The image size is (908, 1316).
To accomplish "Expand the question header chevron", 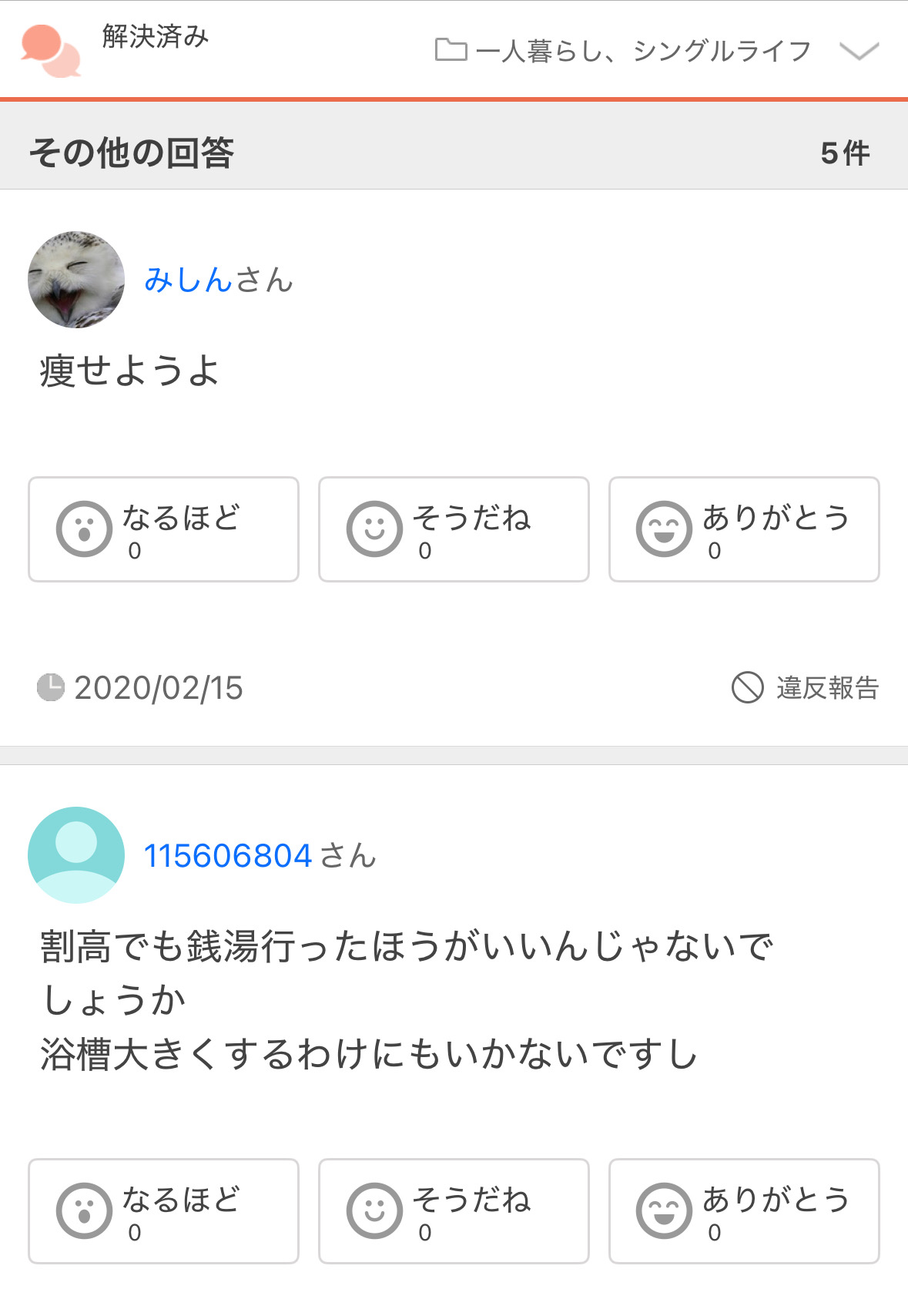I will [859, 52].
